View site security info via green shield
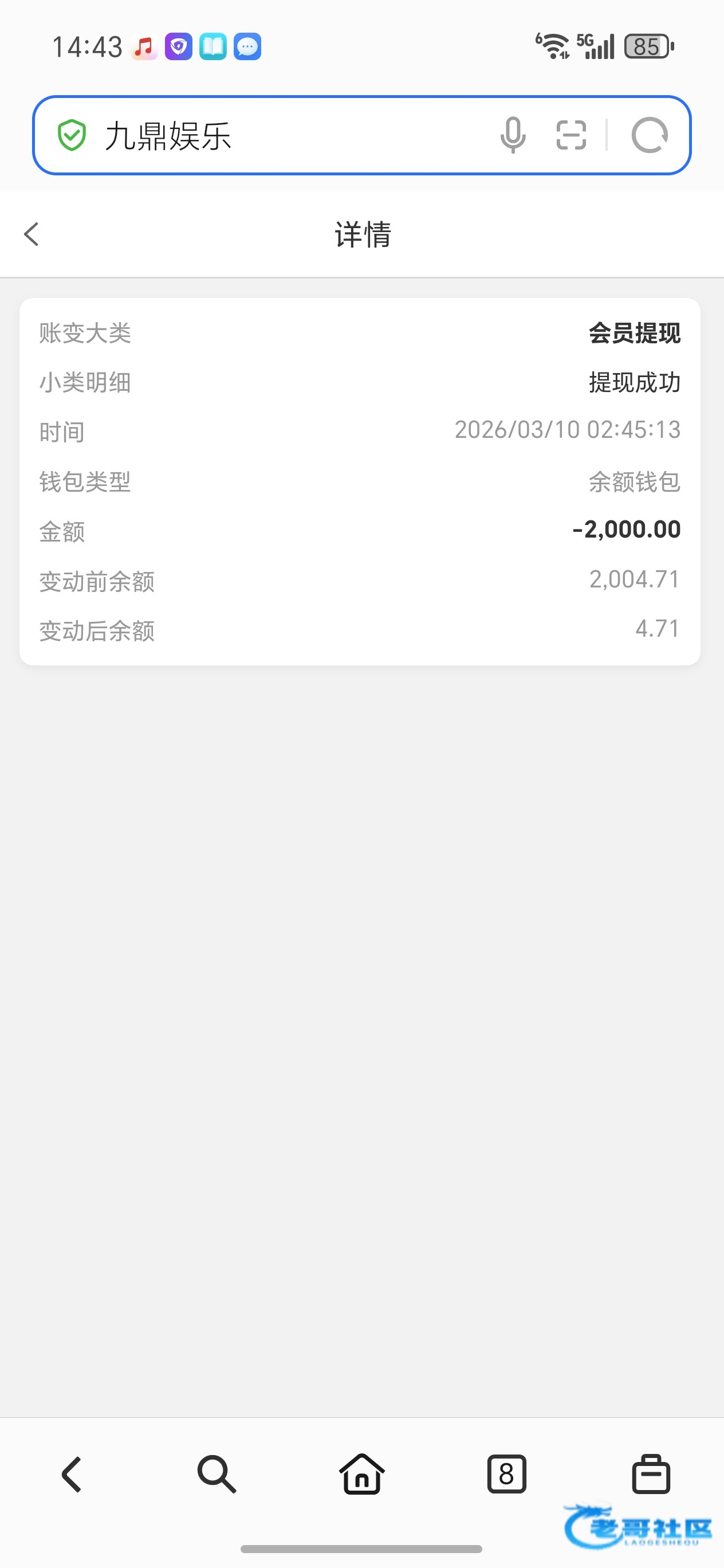Viewport: 724px width, 1568px height. [72, 135]
